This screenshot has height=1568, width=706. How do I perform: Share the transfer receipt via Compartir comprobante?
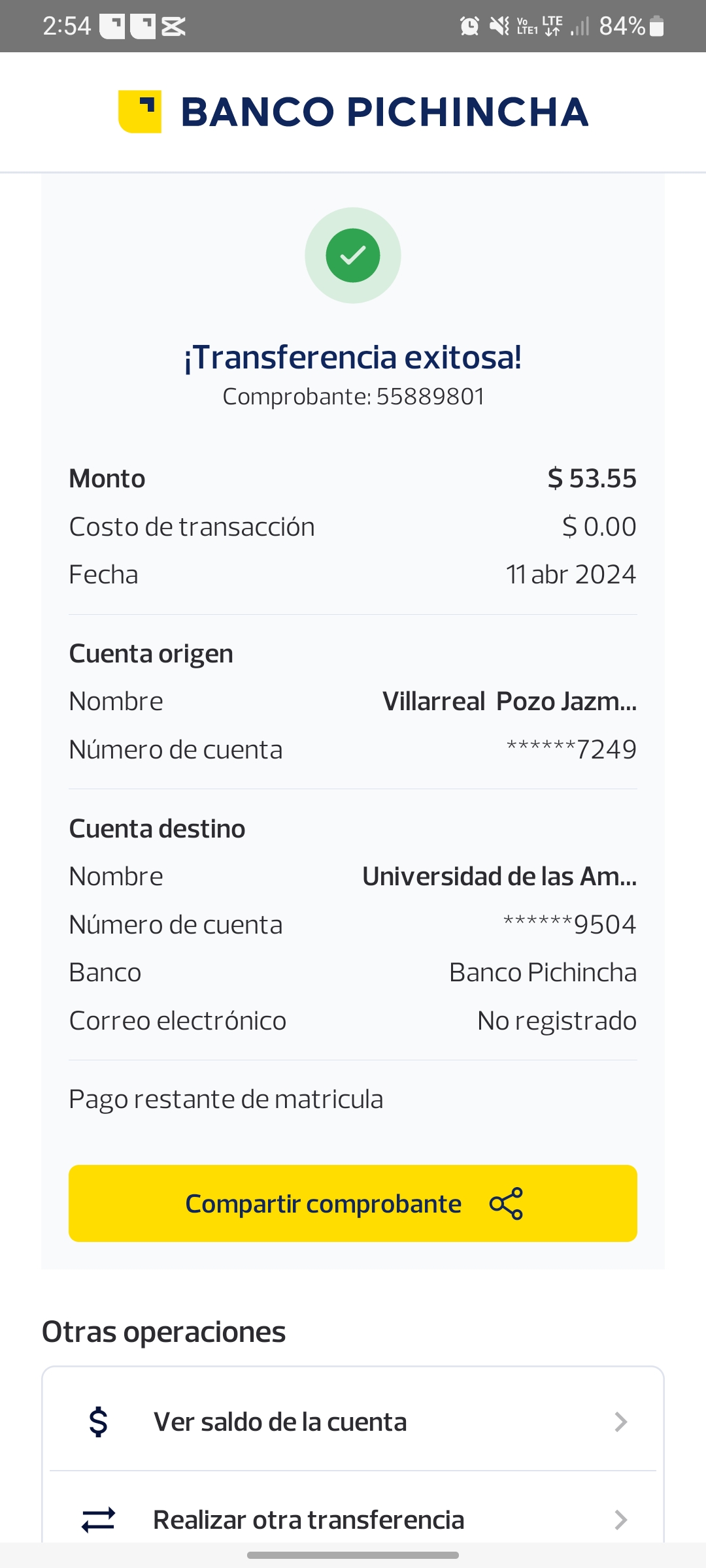coord(353,1203)
